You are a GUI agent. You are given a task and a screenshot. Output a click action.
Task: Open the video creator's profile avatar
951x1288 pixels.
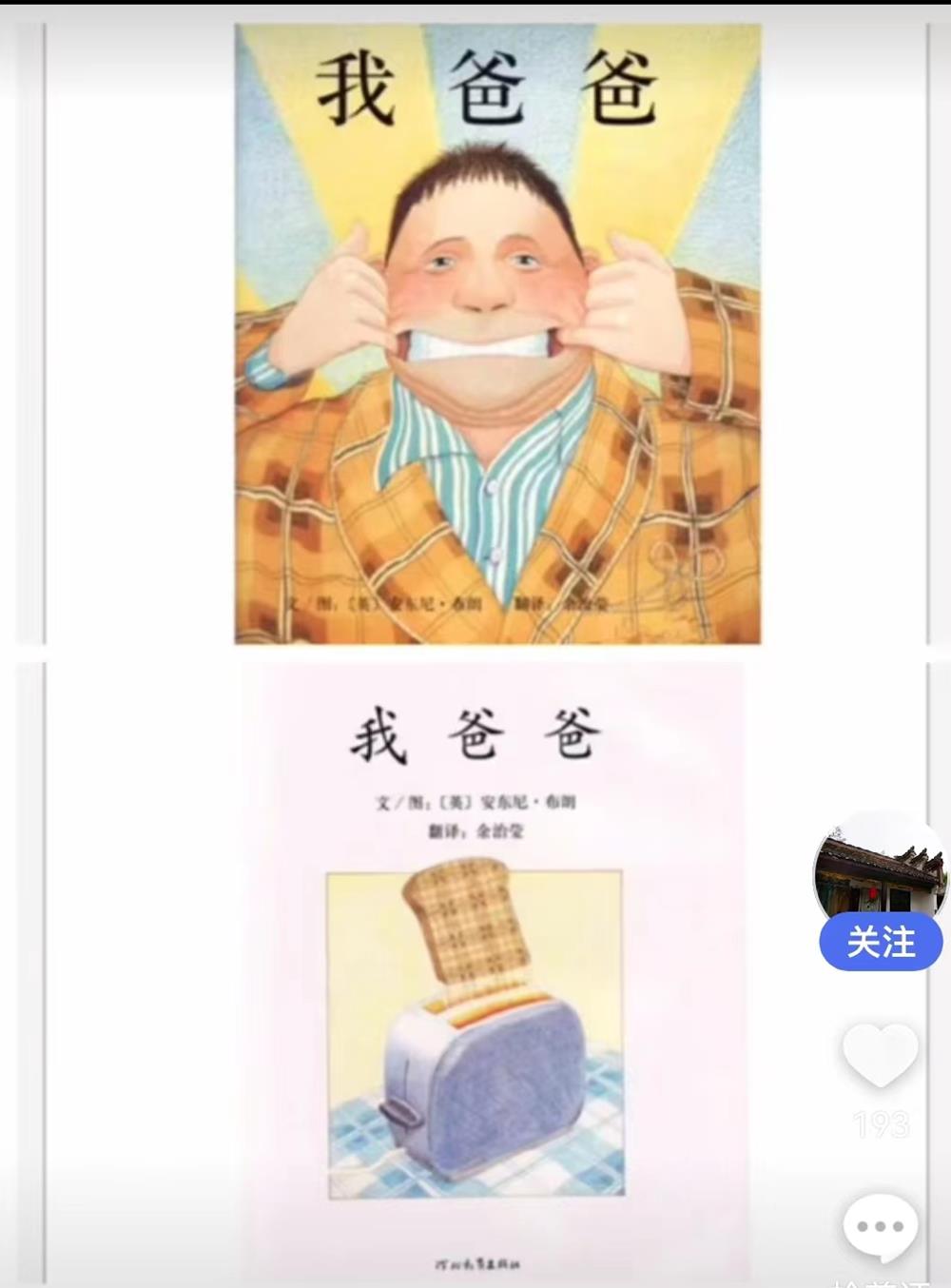[x=880, y=868]
